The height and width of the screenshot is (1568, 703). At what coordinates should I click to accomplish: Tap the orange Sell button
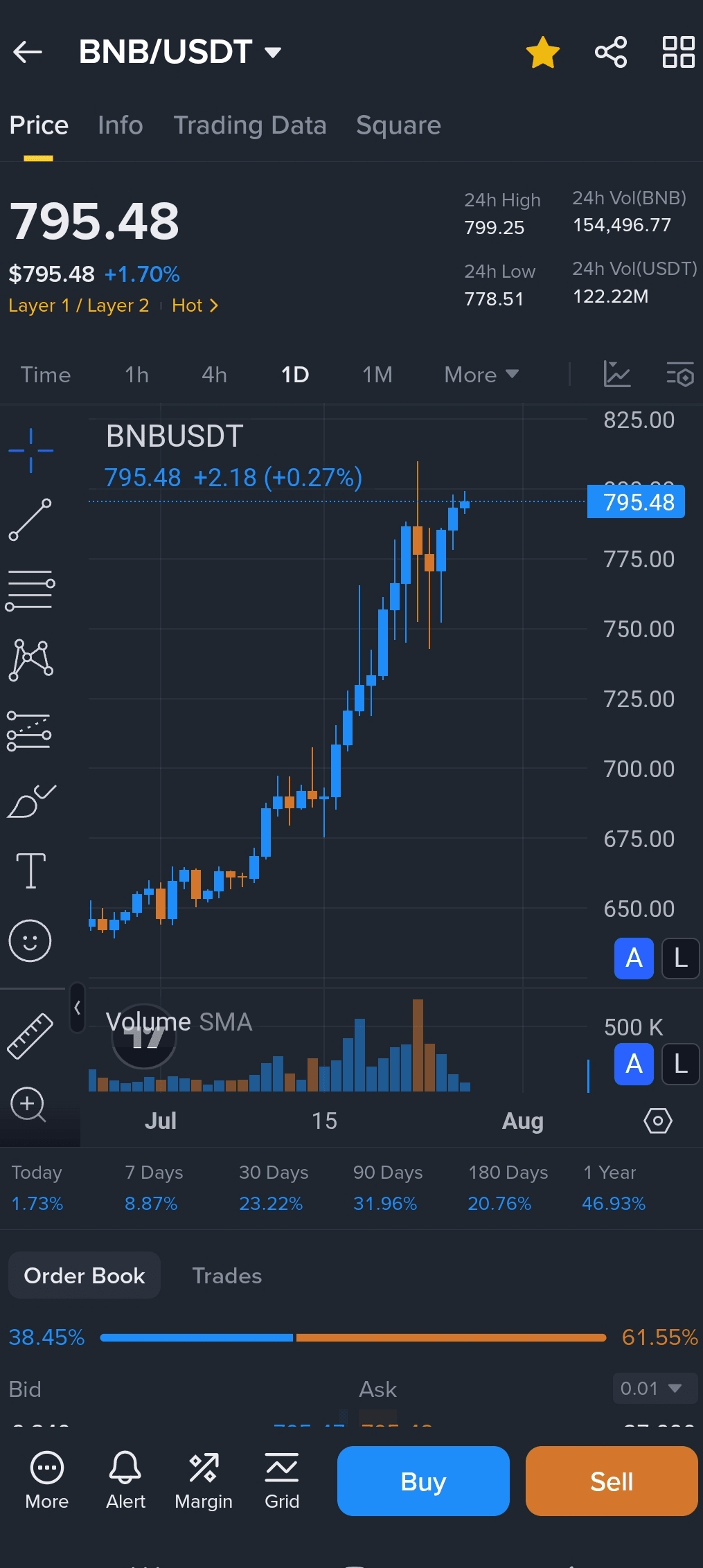pyautogui.click(x=612, y=1481)
